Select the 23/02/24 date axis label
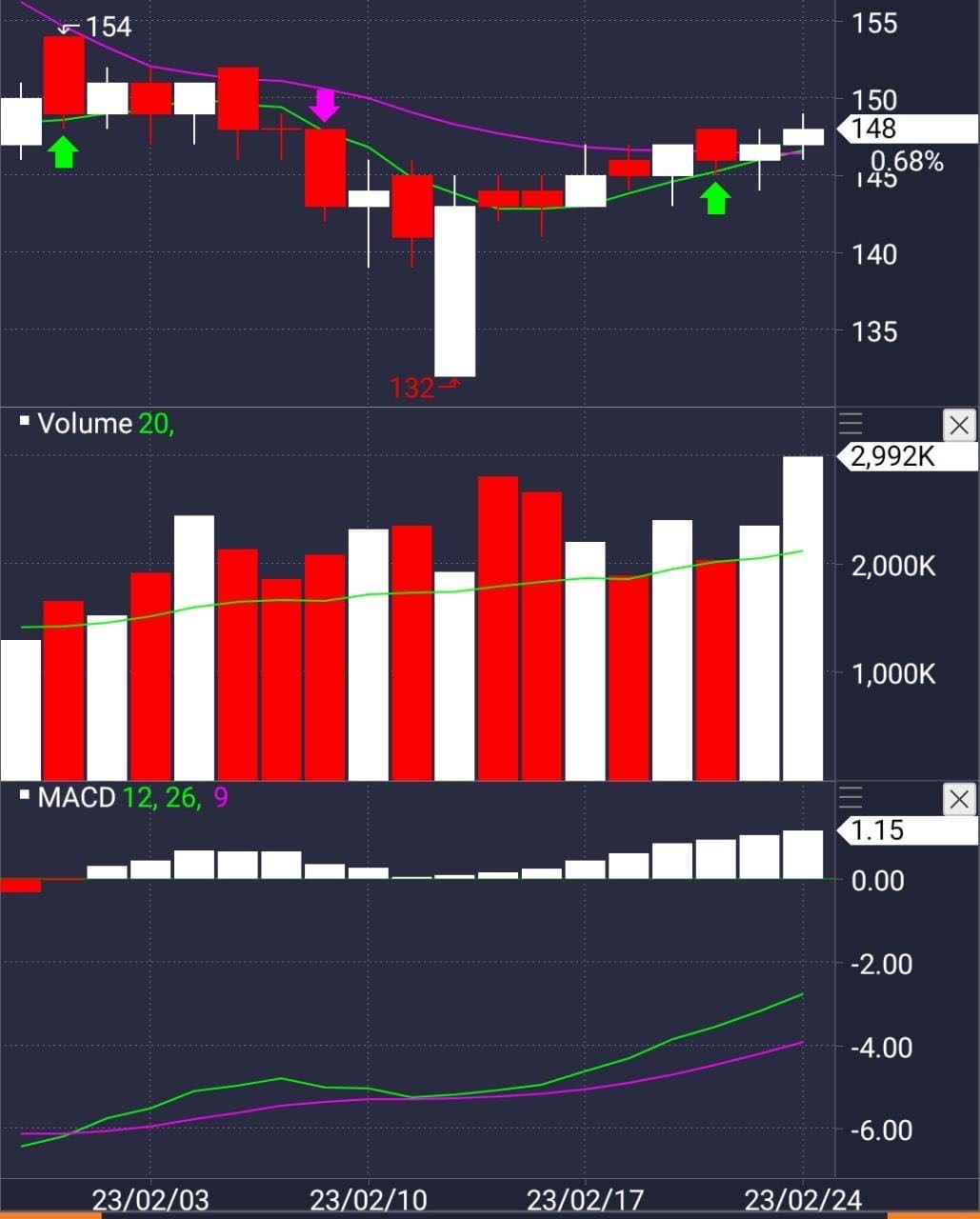Viewport: 980px width, 1219px height. pos(801,1201)
